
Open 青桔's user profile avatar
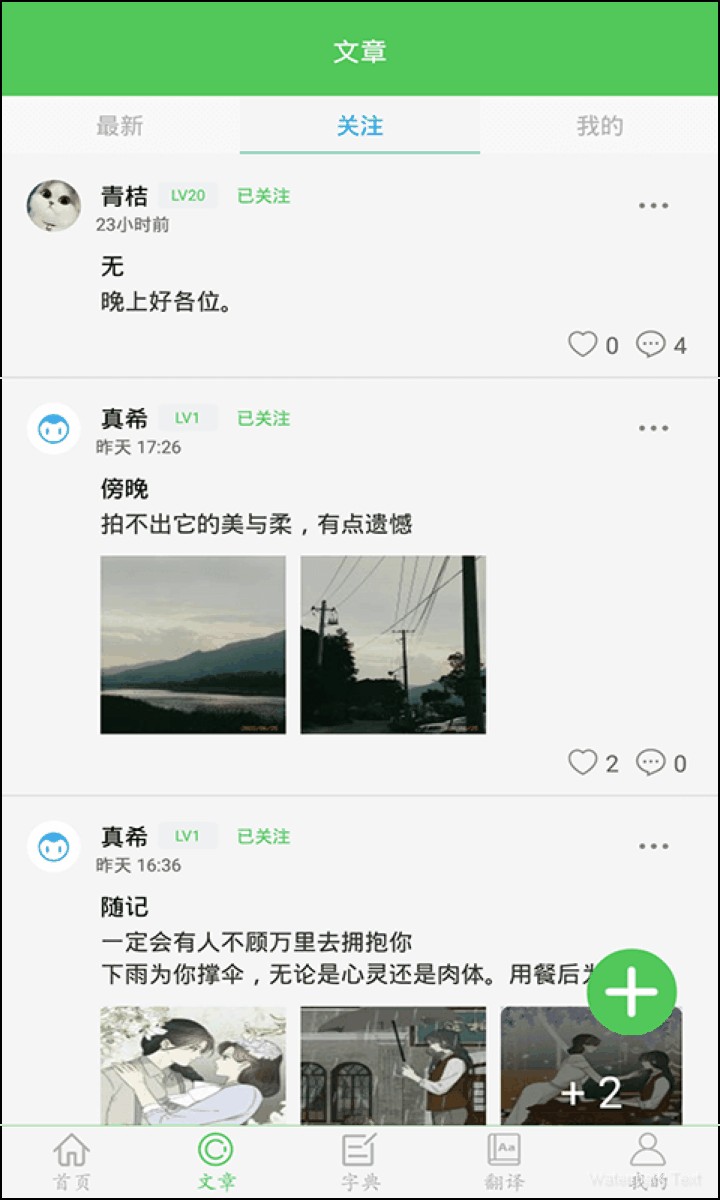pyautogui.click(x=53, y=205)
